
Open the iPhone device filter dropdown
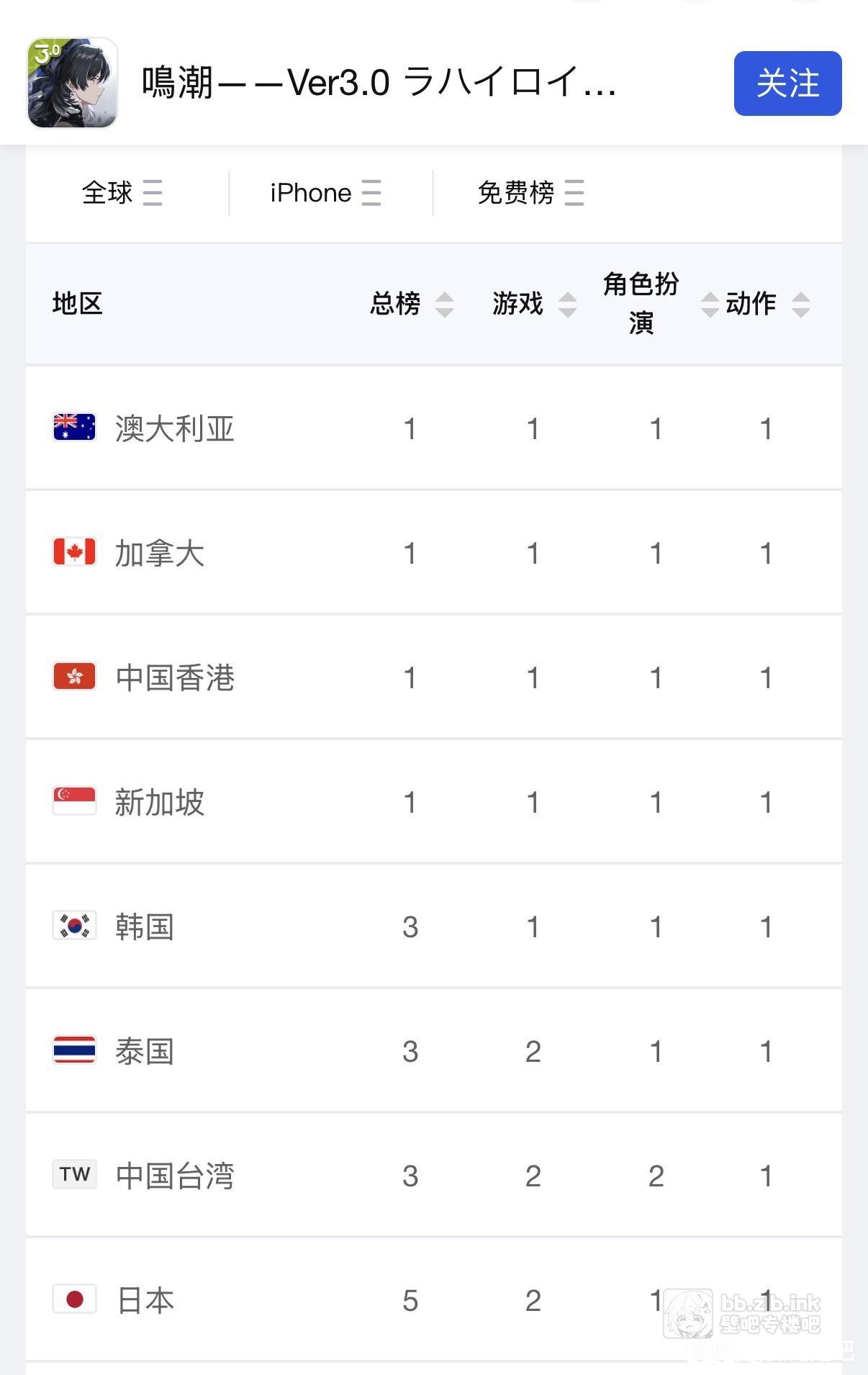tap(326, 193)
